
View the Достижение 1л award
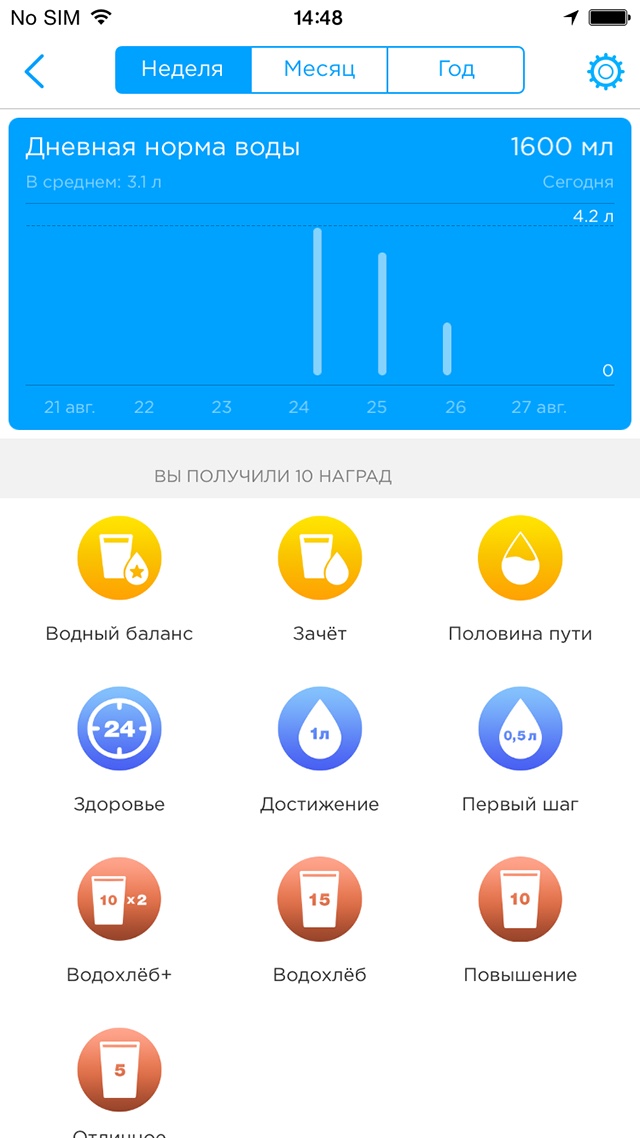[x=319, y=728]
